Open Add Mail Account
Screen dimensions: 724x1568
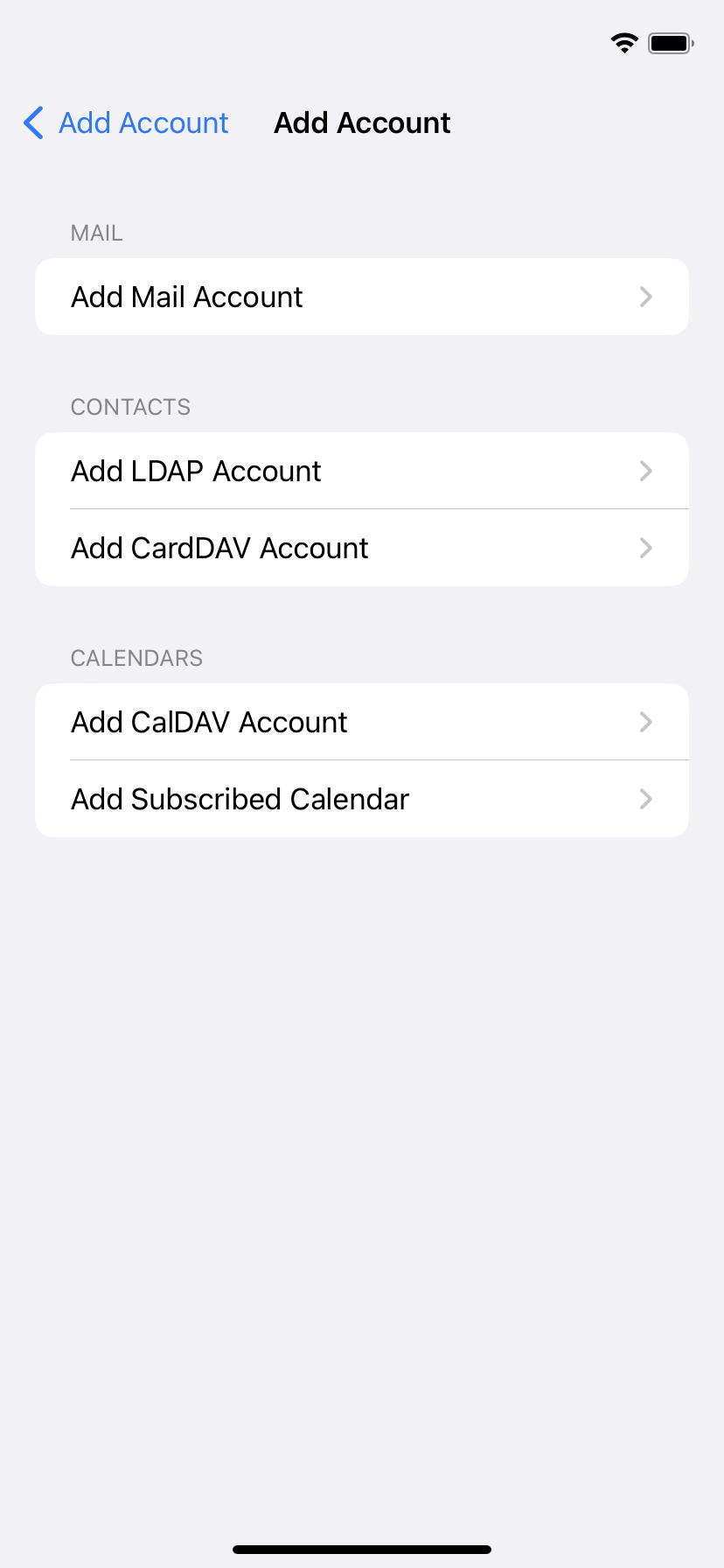tap(362, 297)
